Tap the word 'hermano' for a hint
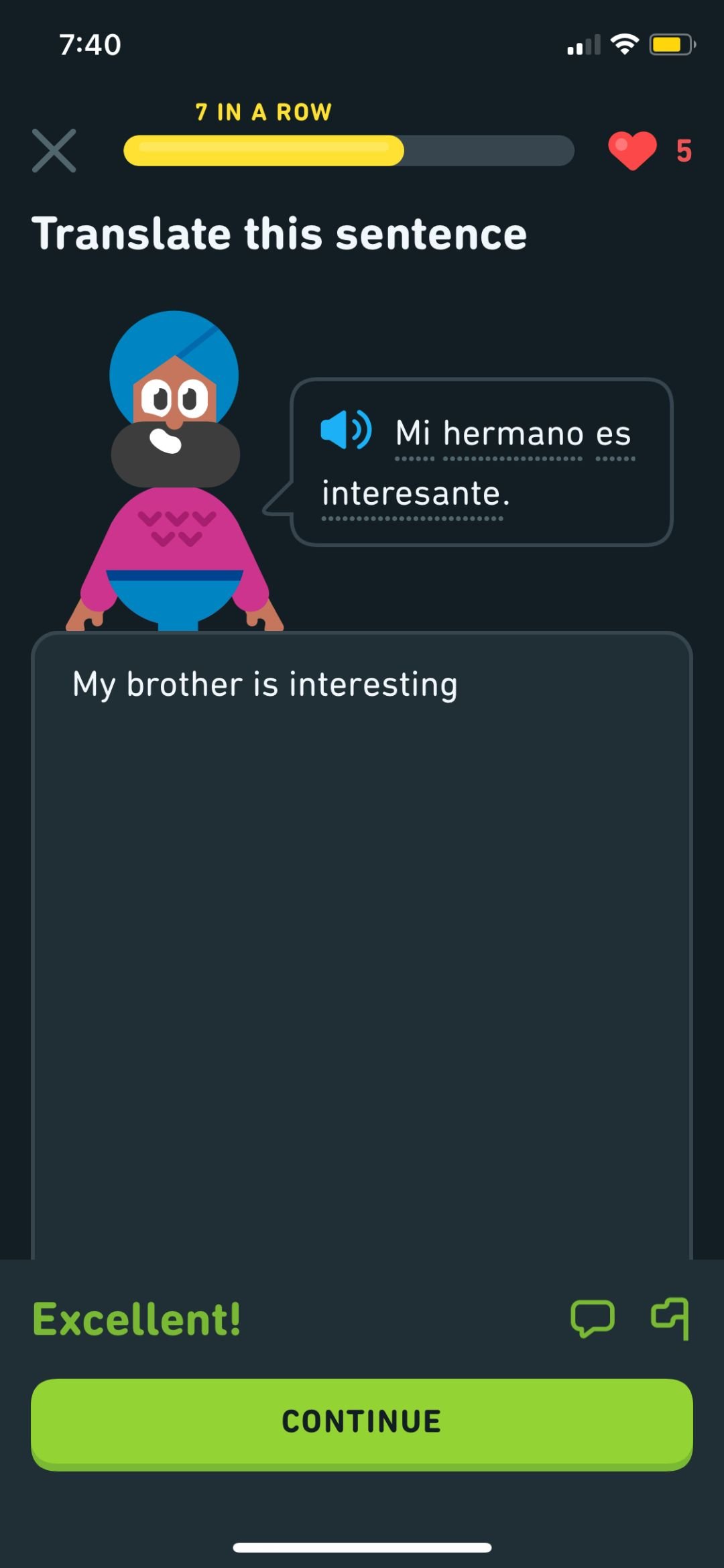 coord(513,434)
